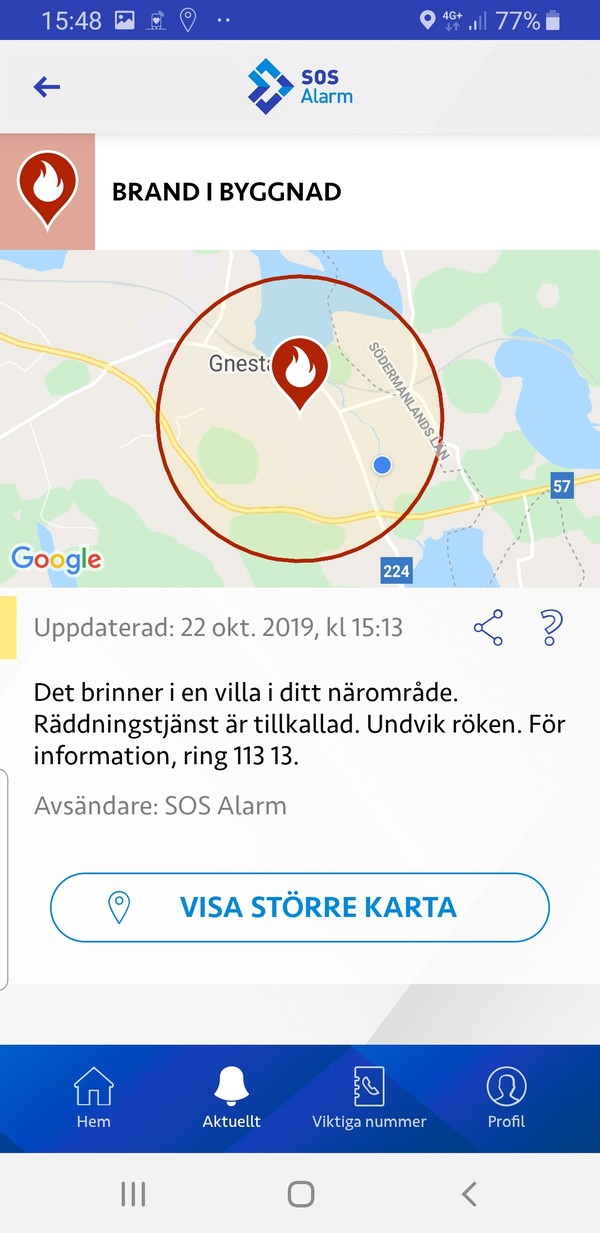This screenshot has height=1233, width=600.
Task: Go to Viktiga nummer tab
Action: 369,1098
